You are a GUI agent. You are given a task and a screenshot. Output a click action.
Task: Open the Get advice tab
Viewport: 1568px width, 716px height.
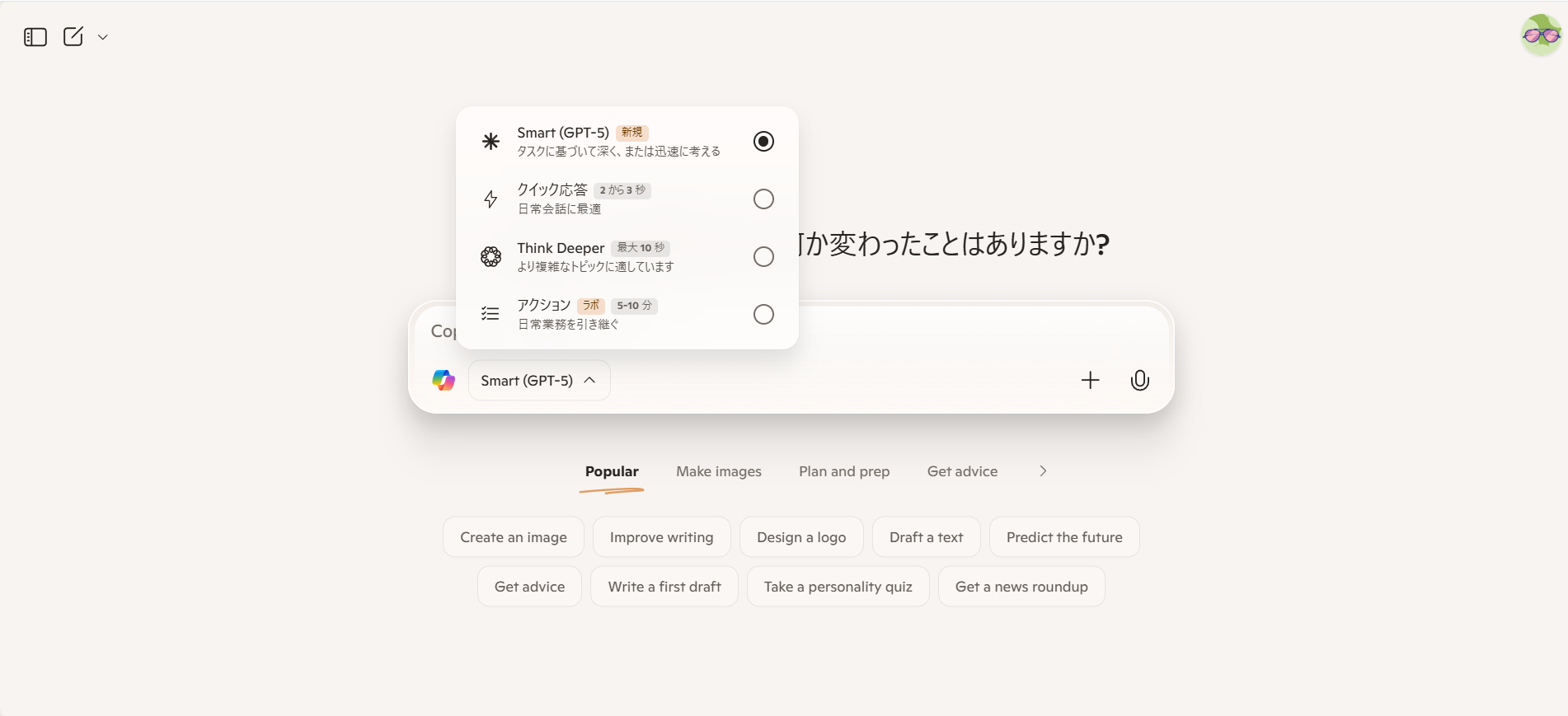click(962, 471)
